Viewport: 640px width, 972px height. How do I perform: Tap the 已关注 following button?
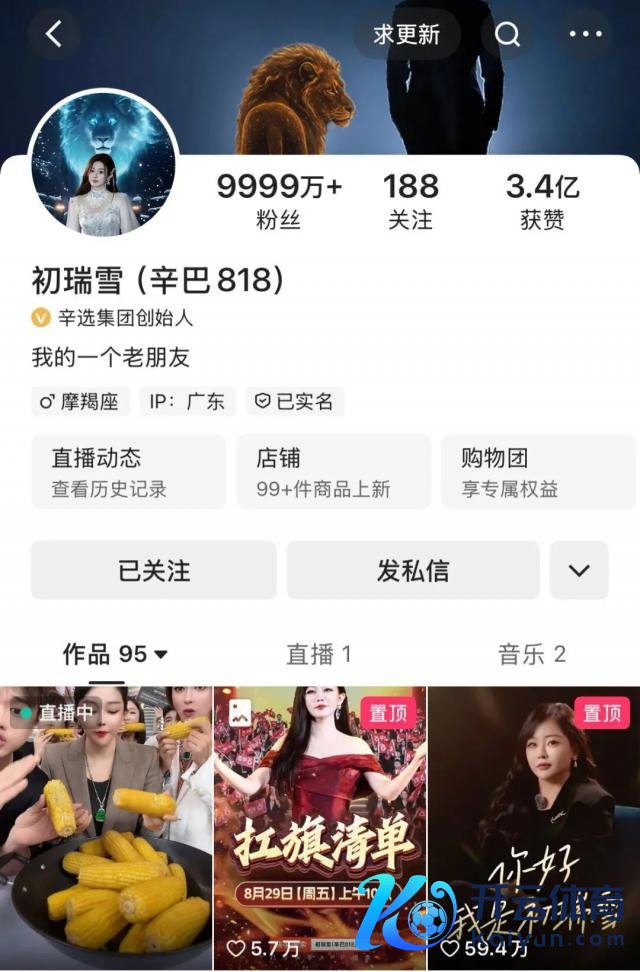pos(153,570)
